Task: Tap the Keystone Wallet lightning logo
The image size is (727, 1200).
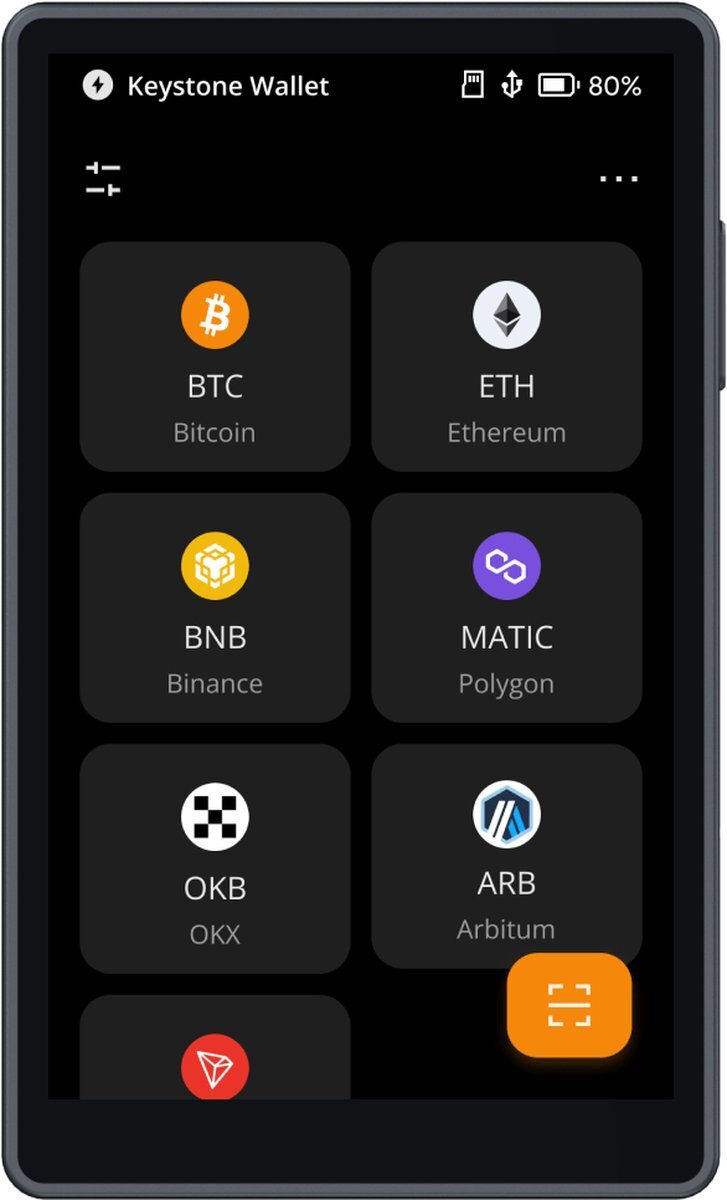Action: pyautogui.click(x=97, y=86)
